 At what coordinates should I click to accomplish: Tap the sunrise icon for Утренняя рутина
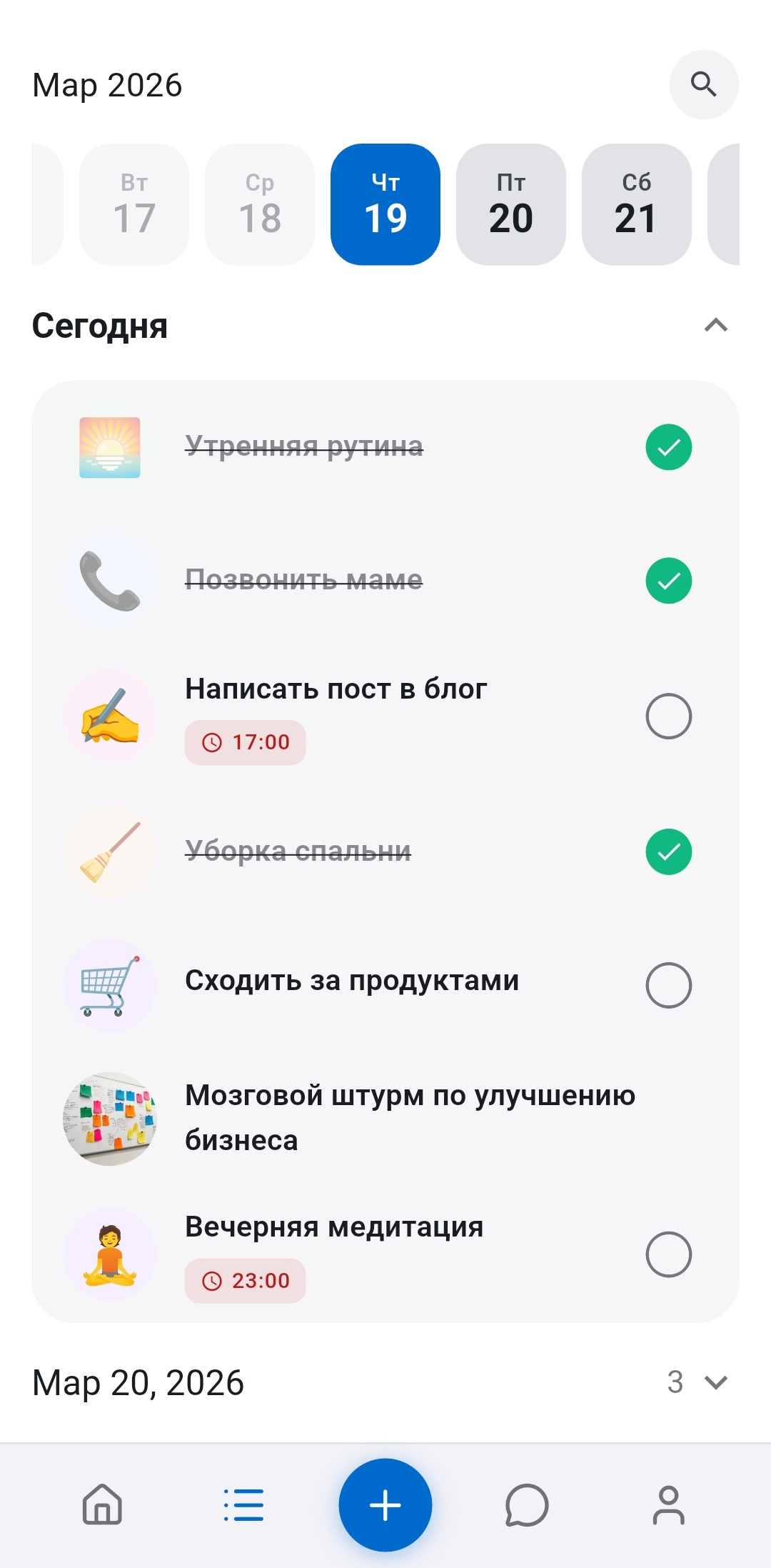[110, 446]
